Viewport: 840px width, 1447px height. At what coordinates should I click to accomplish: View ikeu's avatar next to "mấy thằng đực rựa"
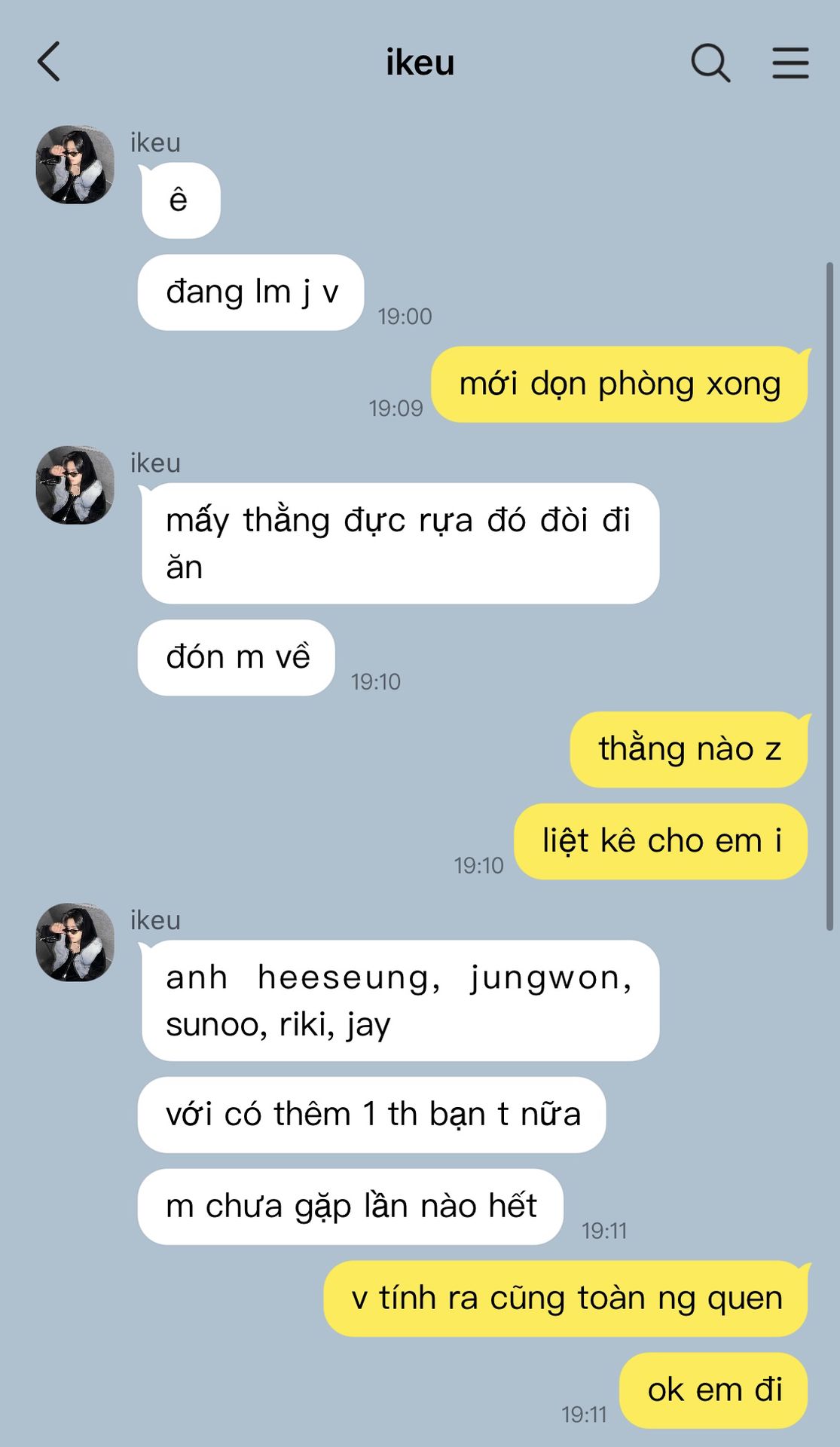[75, 485]
